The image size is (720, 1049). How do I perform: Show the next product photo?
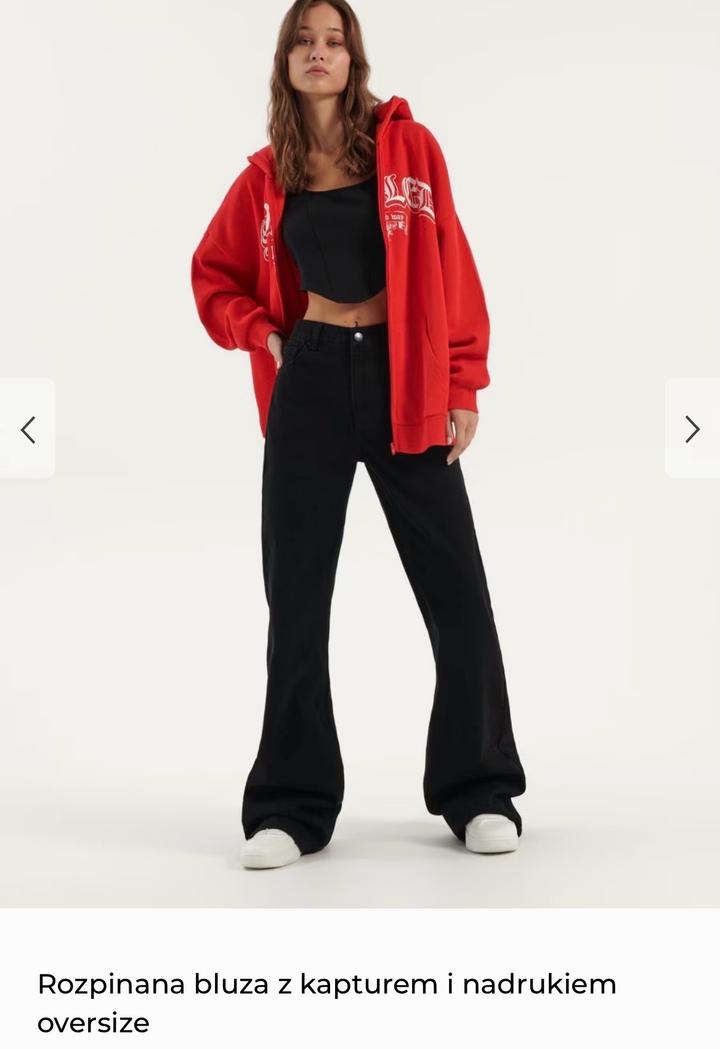click(692, 429)
